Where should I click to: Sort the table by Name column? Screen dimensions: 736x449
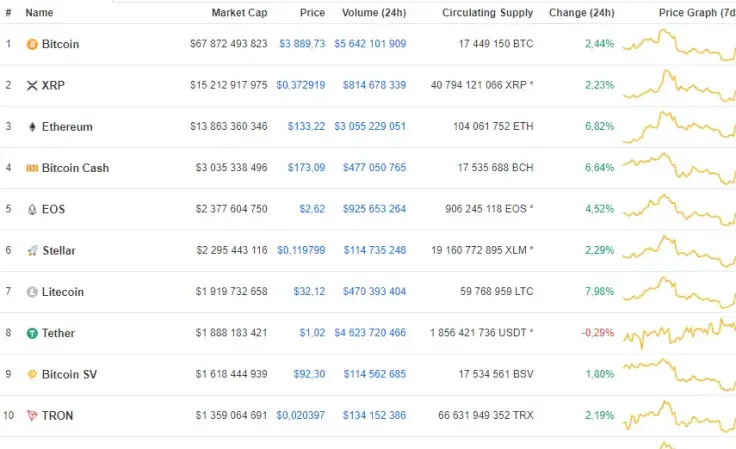tap(39, 13)
